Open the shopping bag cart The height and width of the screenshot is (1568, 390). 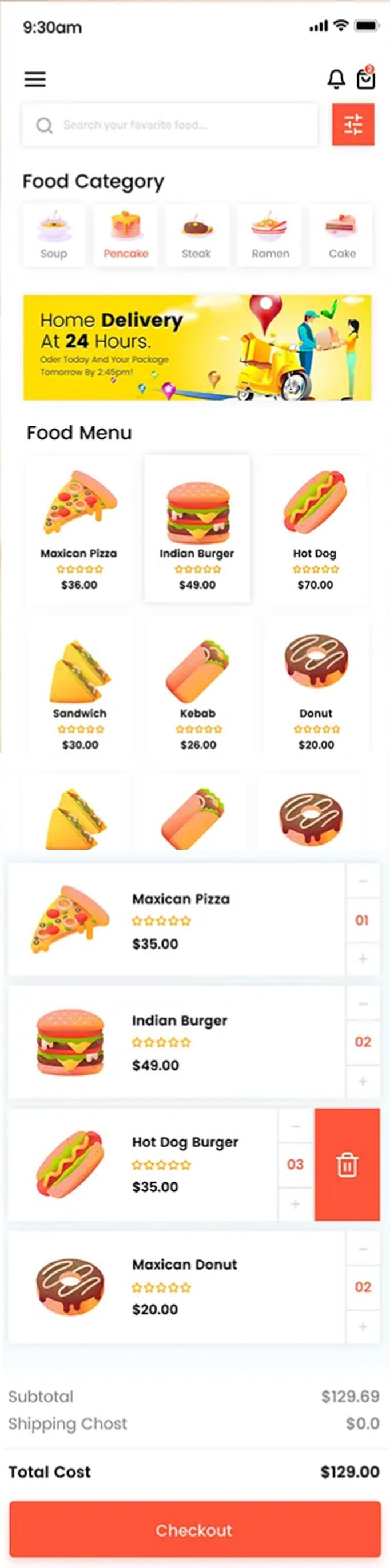tap(365, 78)
